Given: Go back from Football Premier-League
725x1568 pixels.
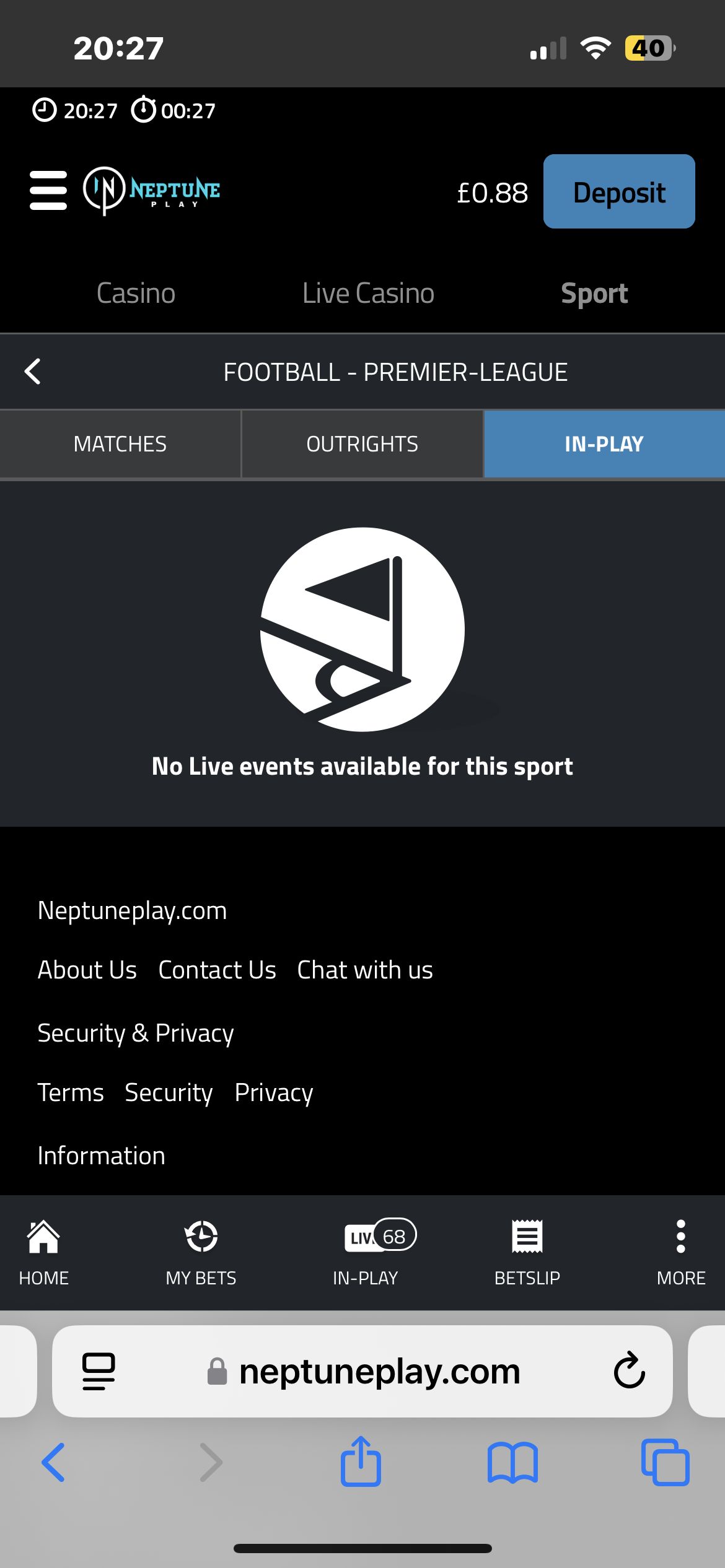Looking at the screenshot, I should (x=33, y=371).
